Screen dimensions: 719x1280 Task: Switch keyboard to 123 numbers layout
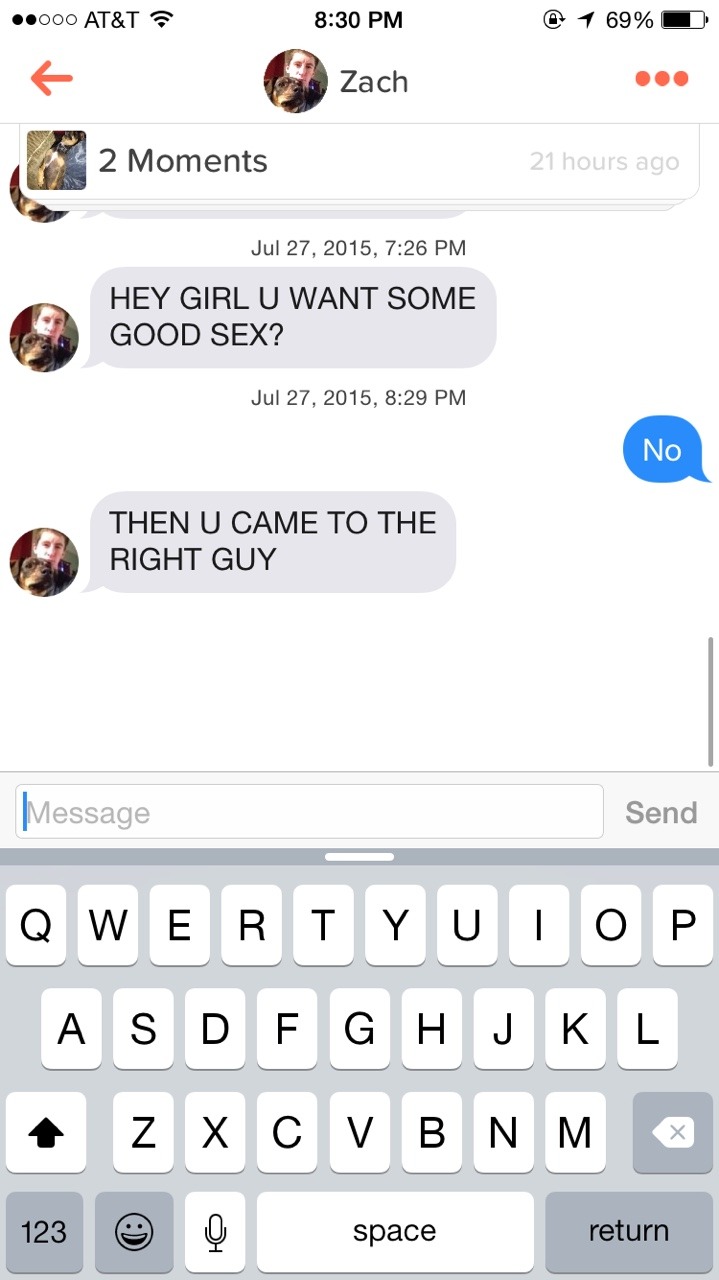[44, 1231]
